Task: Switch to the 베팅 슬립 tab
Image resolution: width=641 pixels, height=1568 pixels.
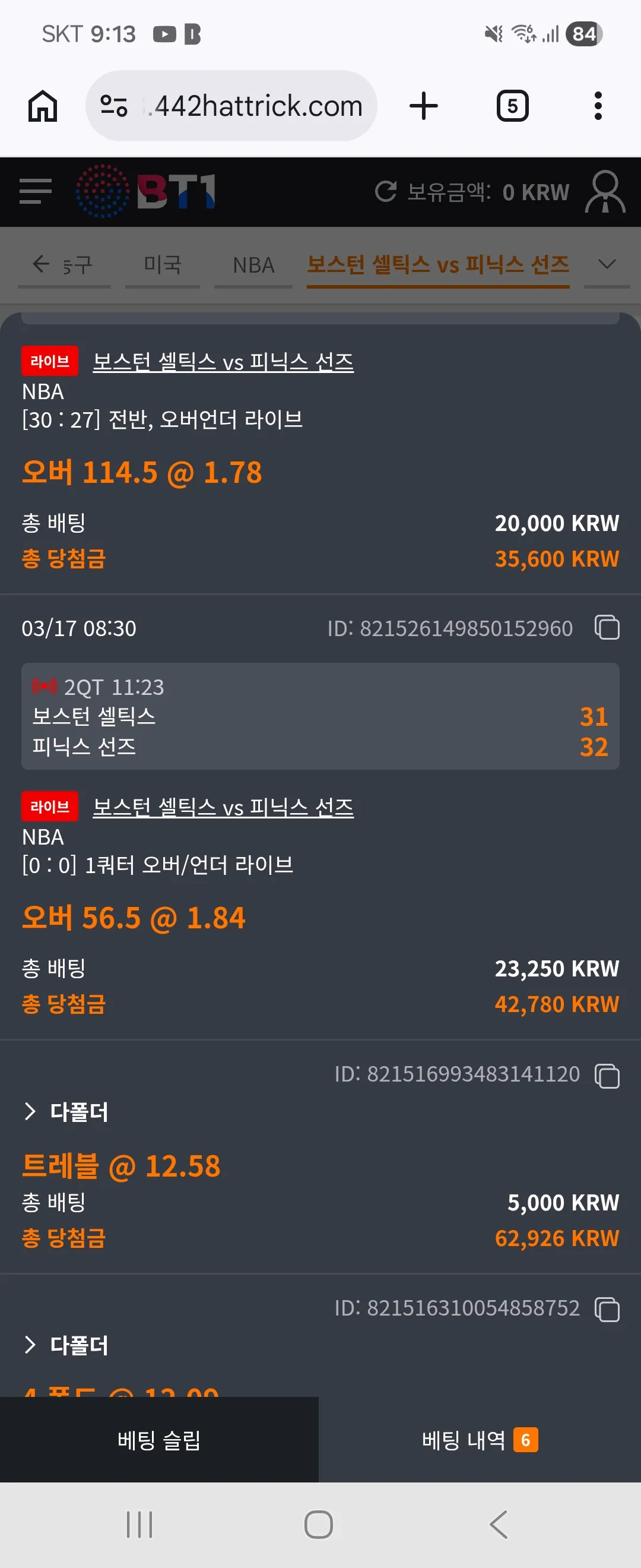Action: 159,1440
